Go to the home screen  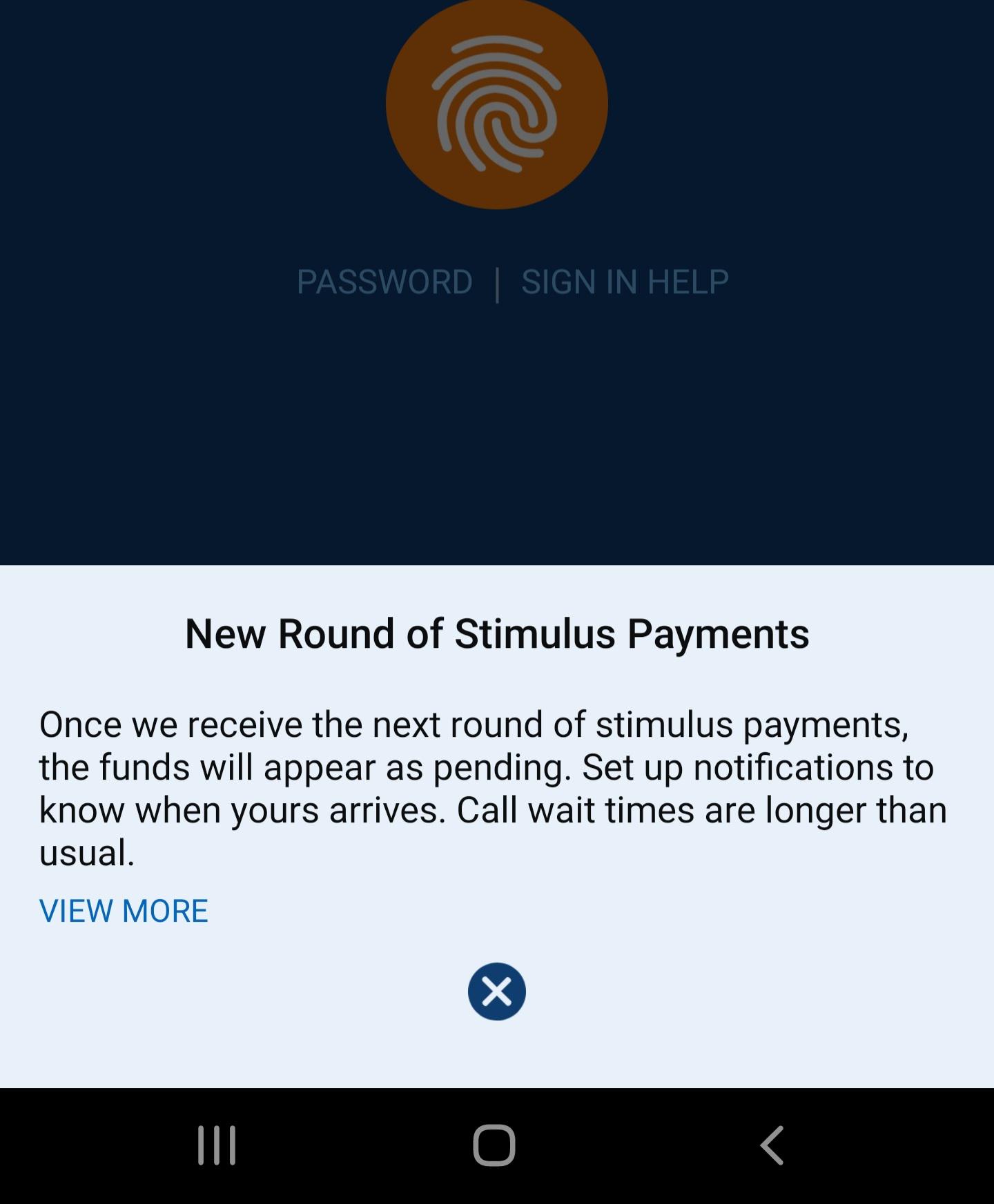[494, 1145]
